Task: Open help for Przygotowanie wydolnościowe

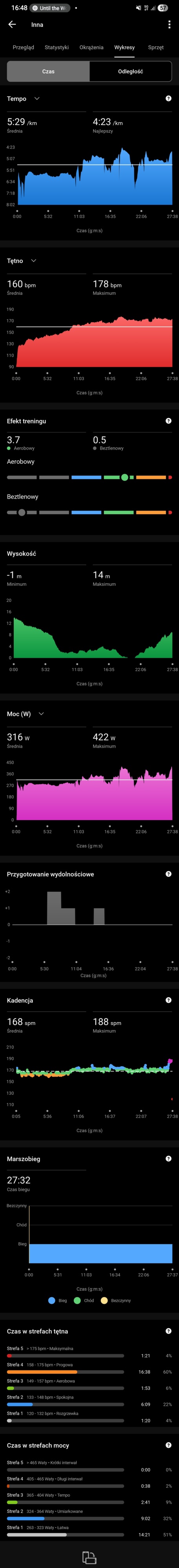Action: pyautogui.click(x=169, y=874)
